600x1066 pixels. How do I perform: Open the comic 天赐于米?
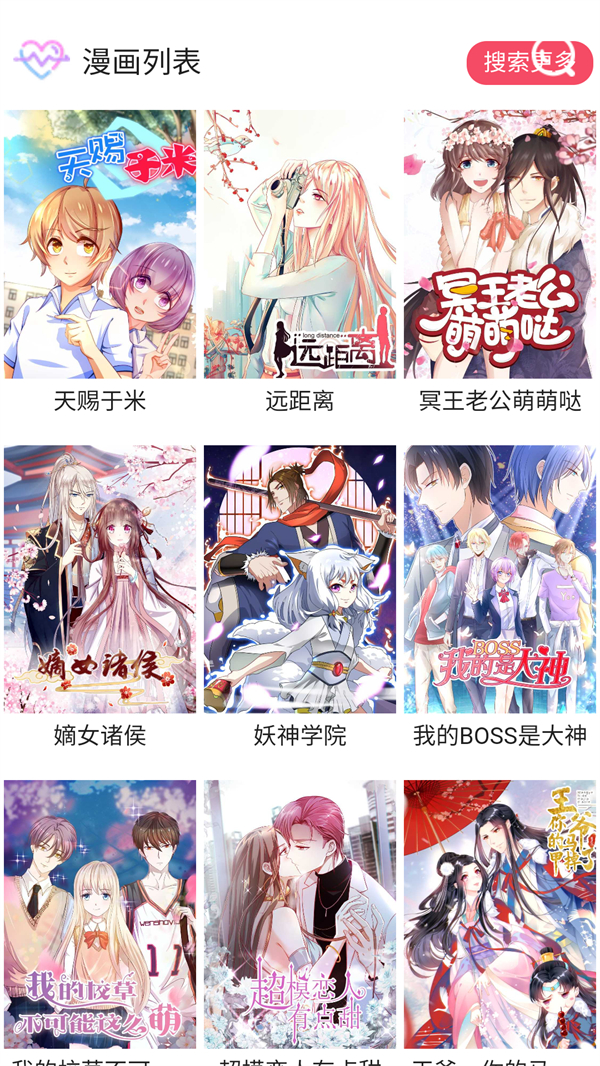point(100,245)
